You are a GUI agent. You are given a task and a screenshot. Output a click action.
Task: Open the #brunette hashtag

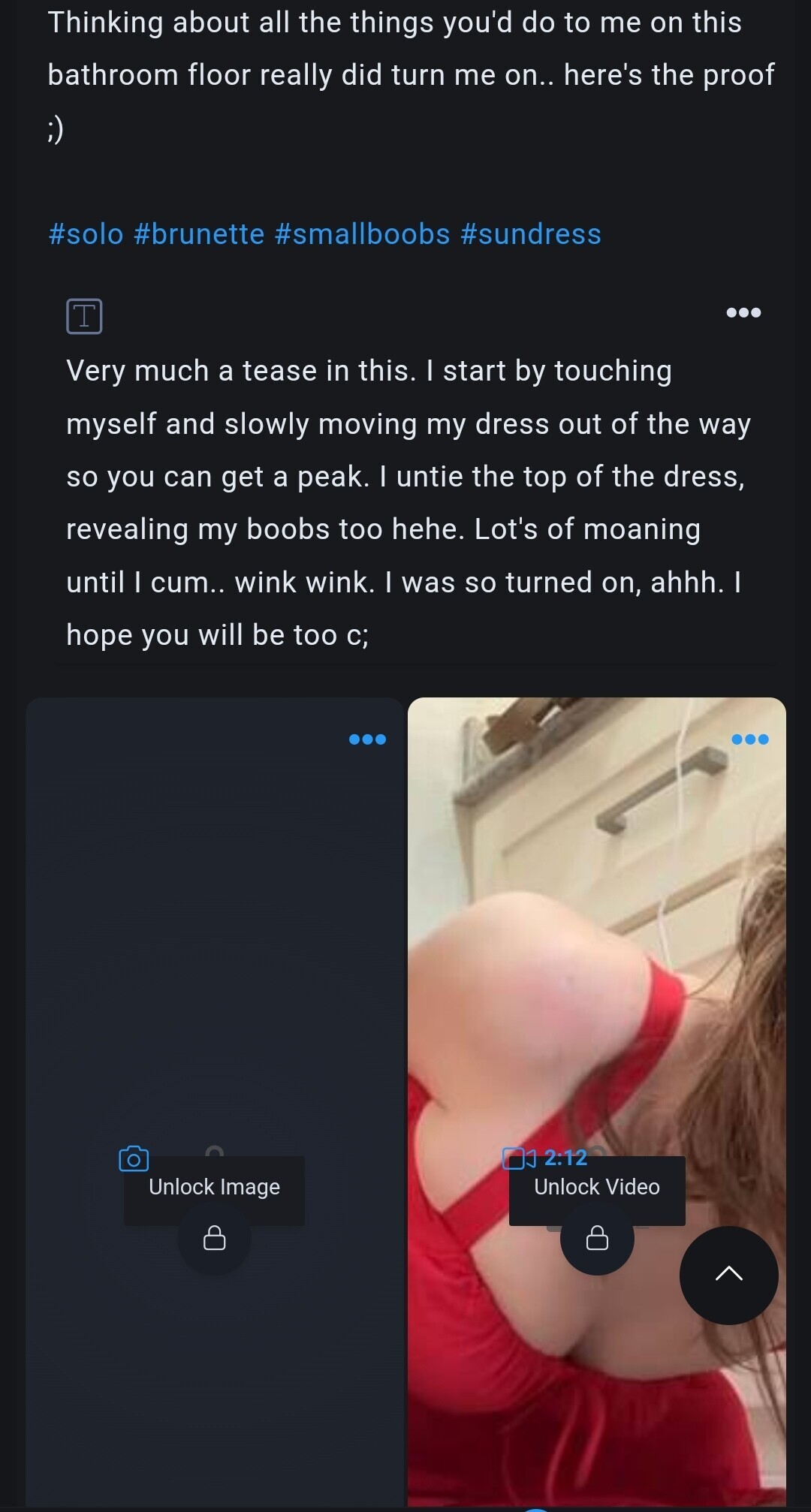click(199, 234)
